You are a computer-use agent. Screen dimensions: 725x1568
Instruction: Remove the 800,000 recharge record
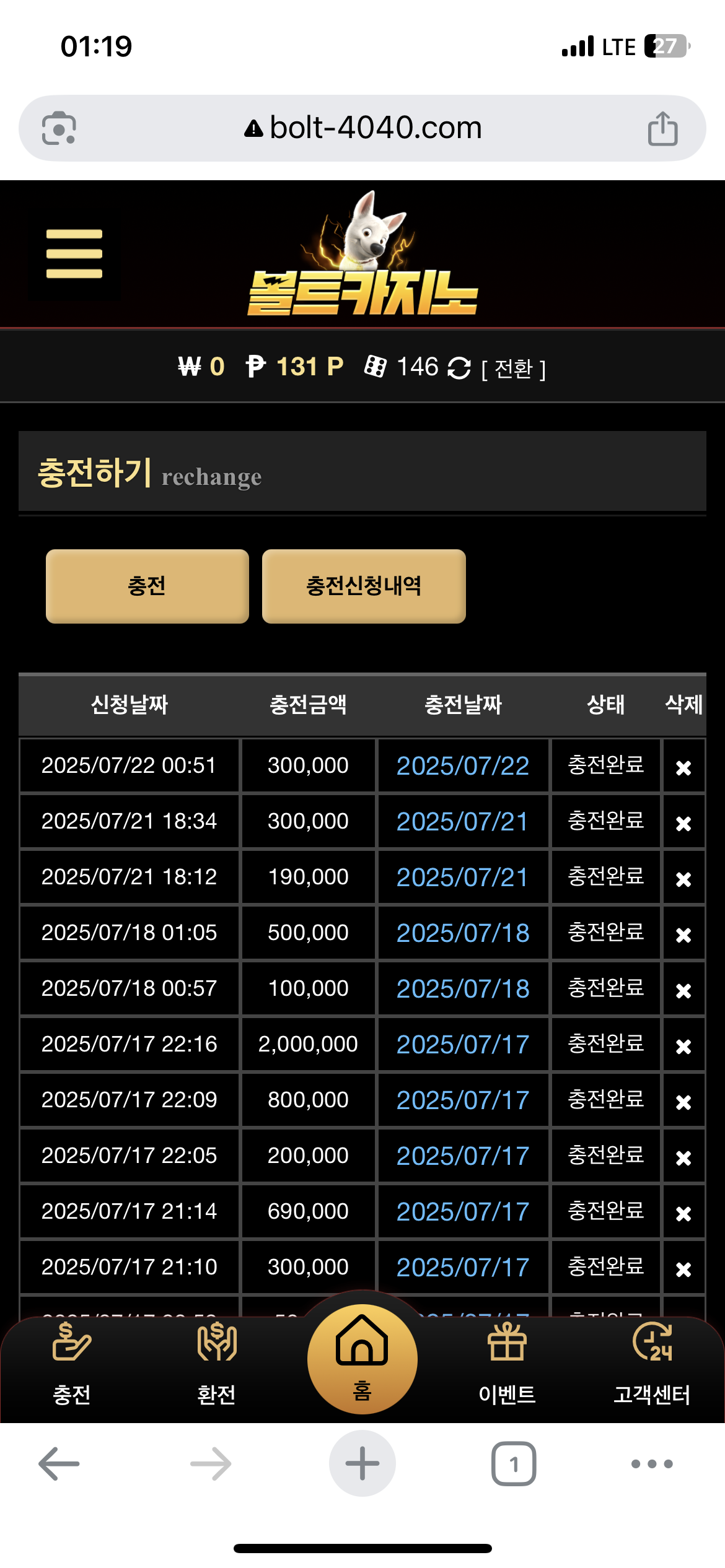[683, 1102]
